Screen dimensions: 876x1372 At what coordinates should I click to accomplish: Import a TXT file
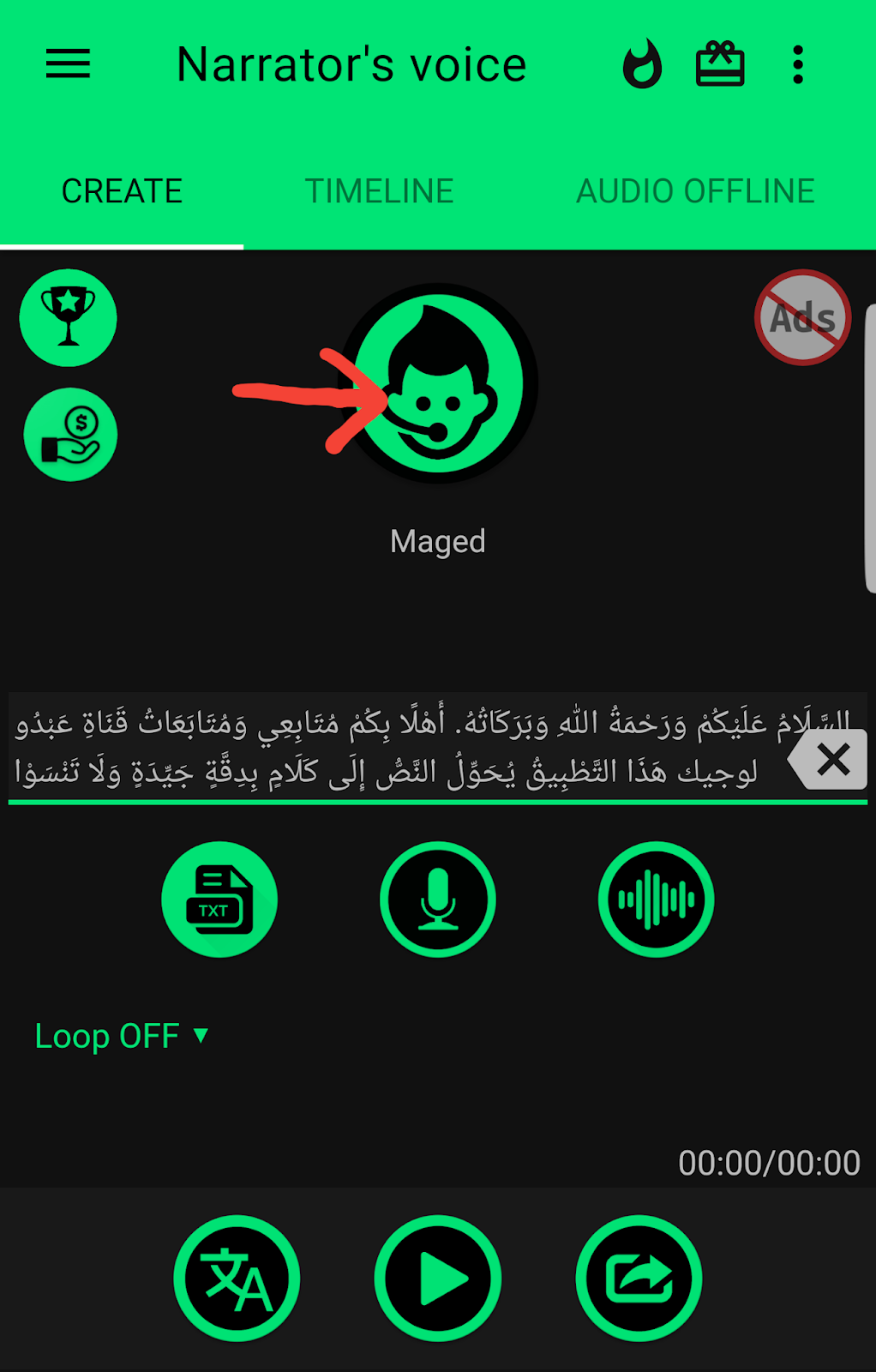[219, 900]
